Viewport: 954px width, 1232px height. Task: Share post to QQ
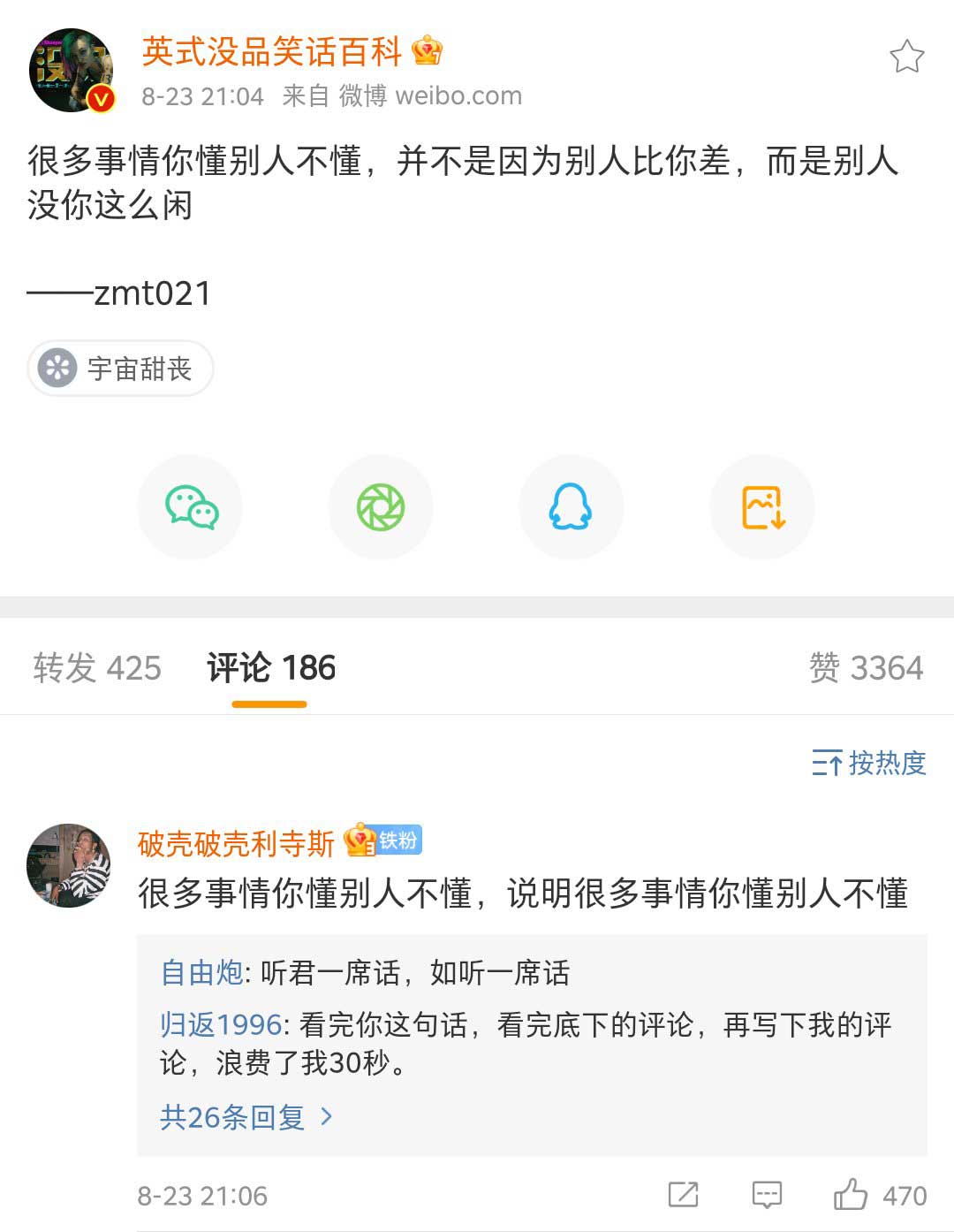571,507
